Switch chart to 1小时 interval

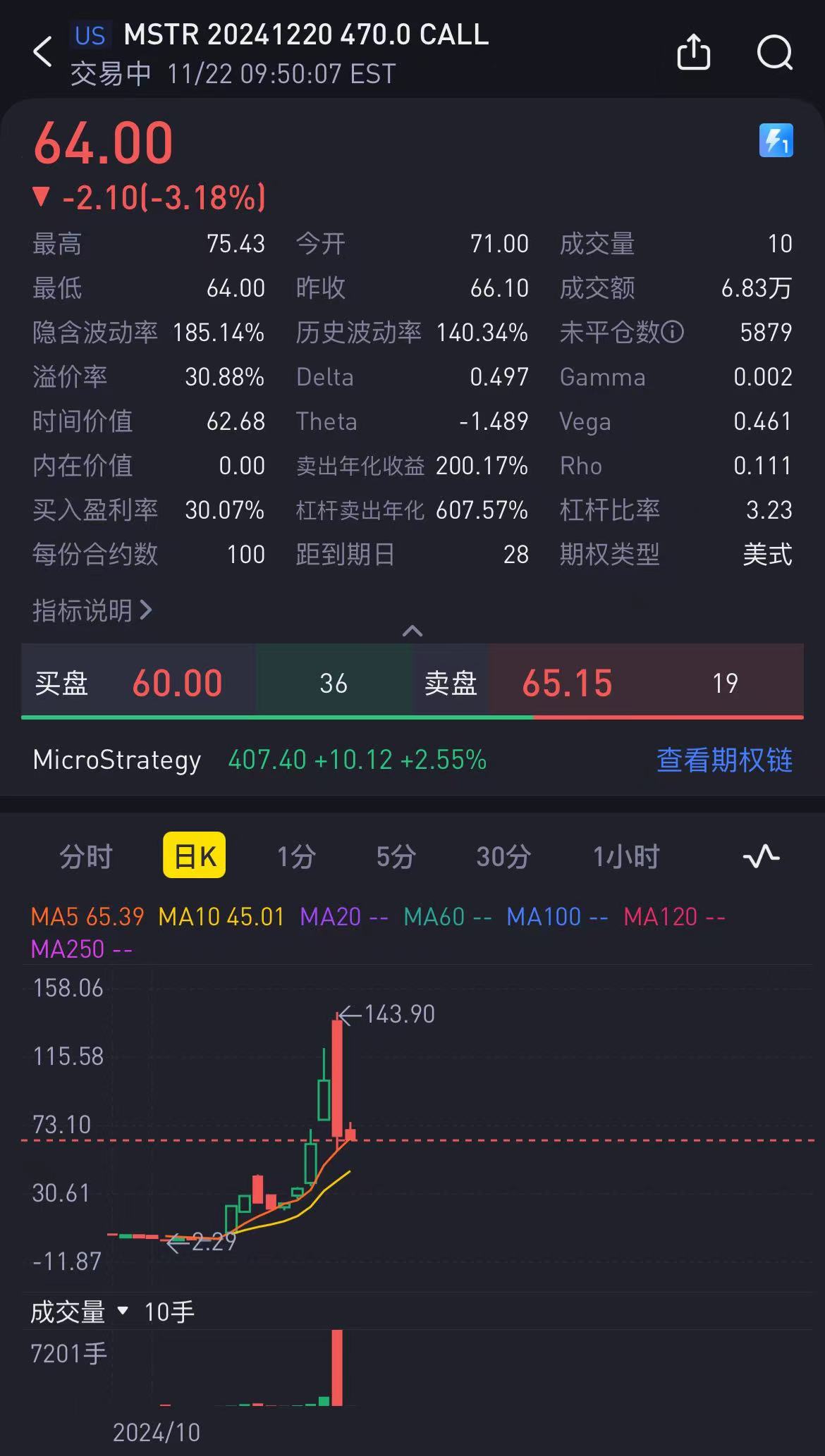pyautogui.click(x=625, y=856)
